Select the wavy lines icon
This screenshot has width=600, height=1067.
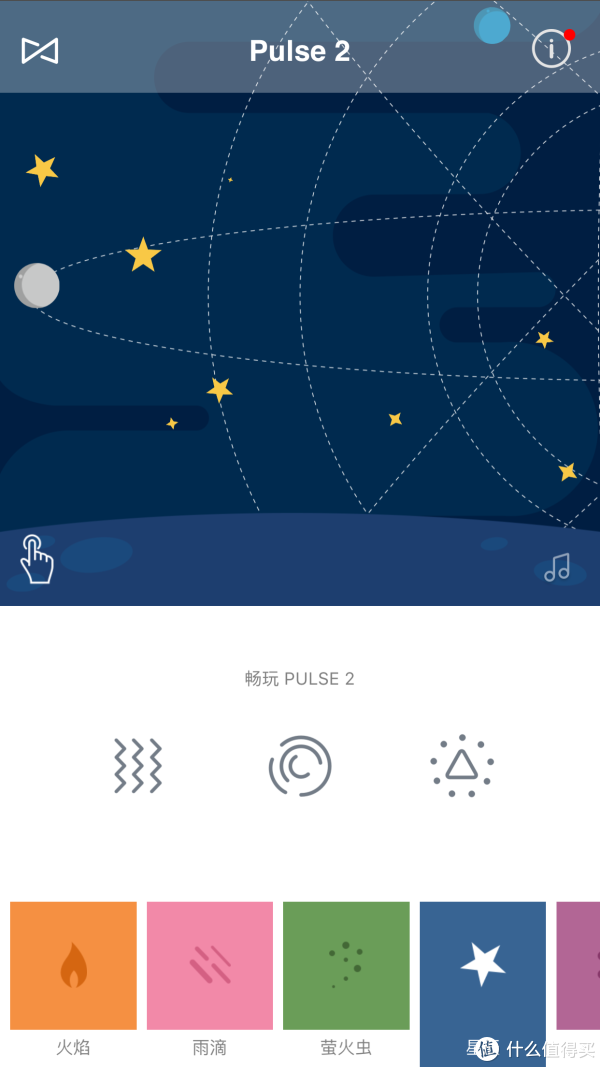tap(138, 766)
